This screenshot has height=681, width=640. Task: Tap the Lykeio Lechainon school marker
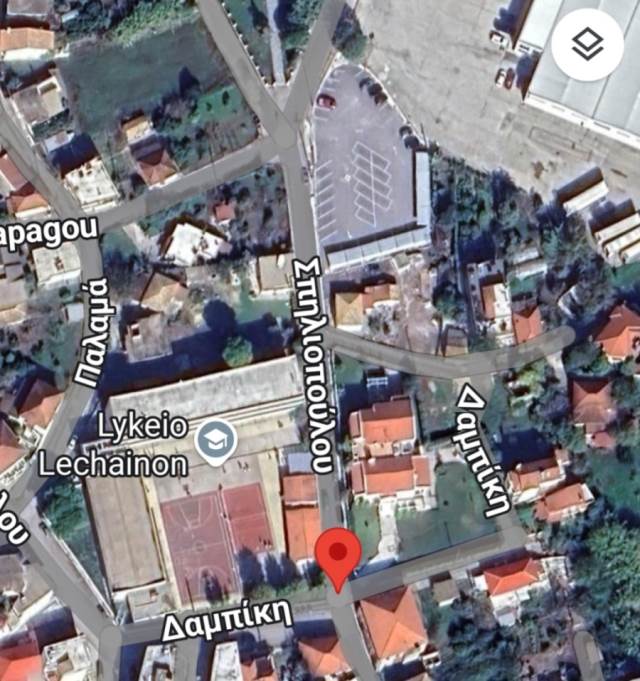214,441
